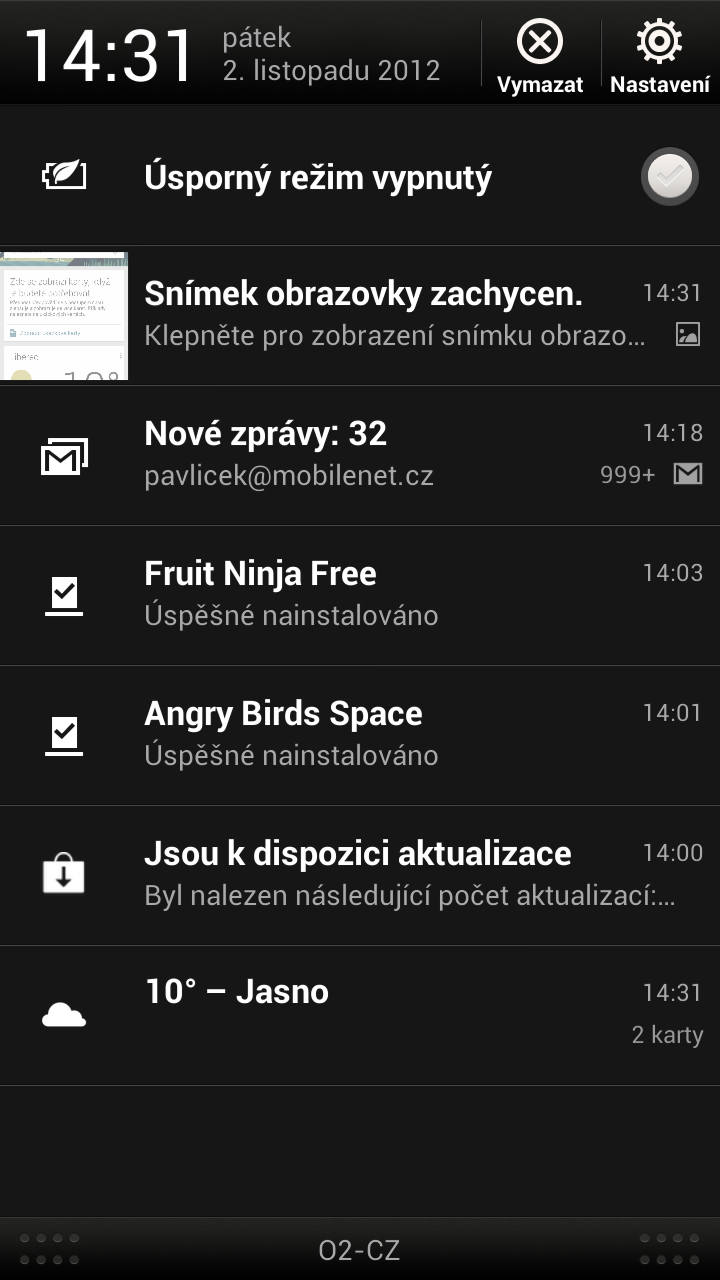The image size is (720, 1280).
Task: Tap the gallery image icon in the screenshot notification
Action: point(688,335)
